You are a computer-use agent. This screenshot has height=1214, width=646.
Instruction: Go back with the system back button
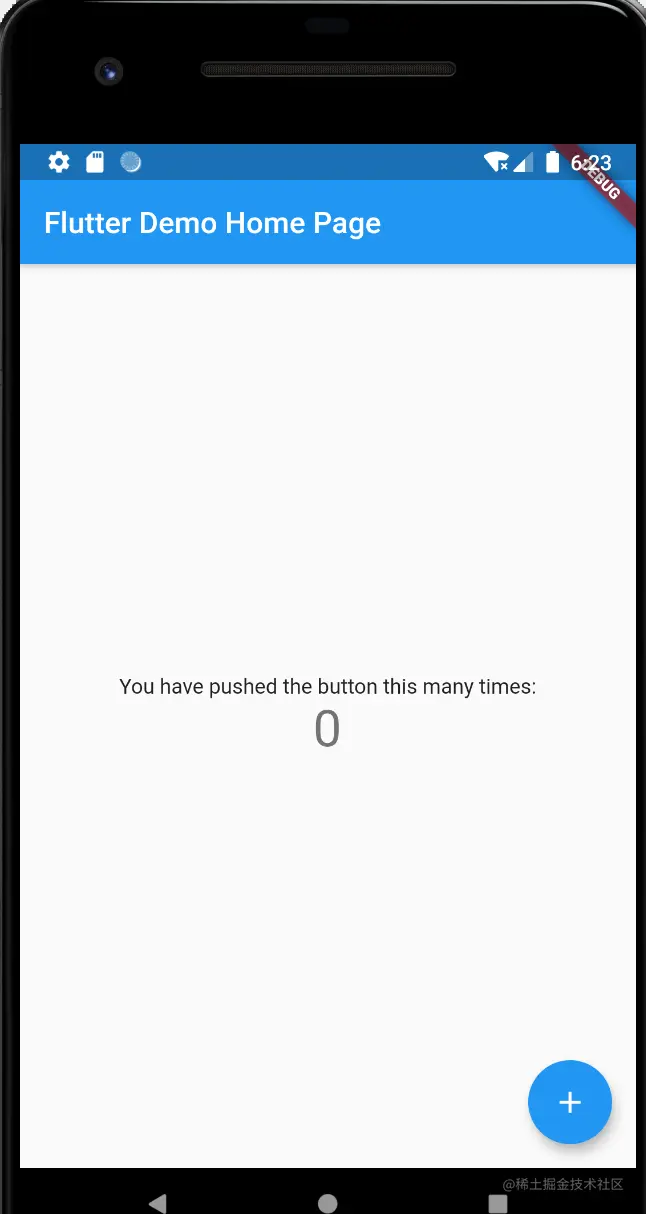click(x=157, y=1203)
